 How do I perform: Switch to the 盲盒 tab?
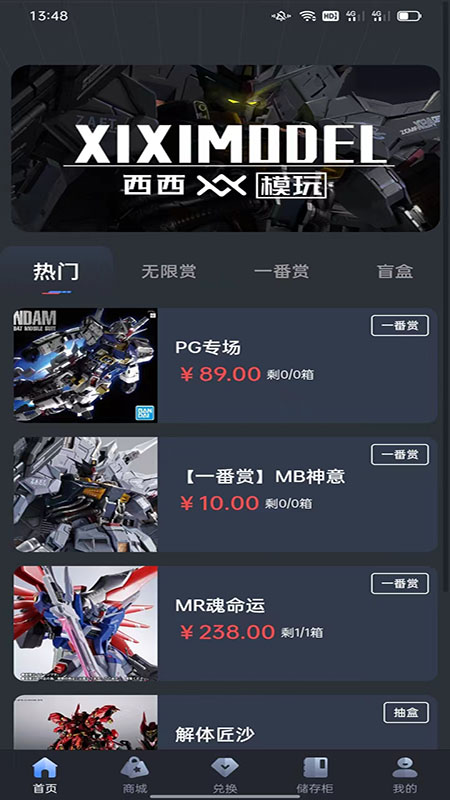[x=394, y=271]
